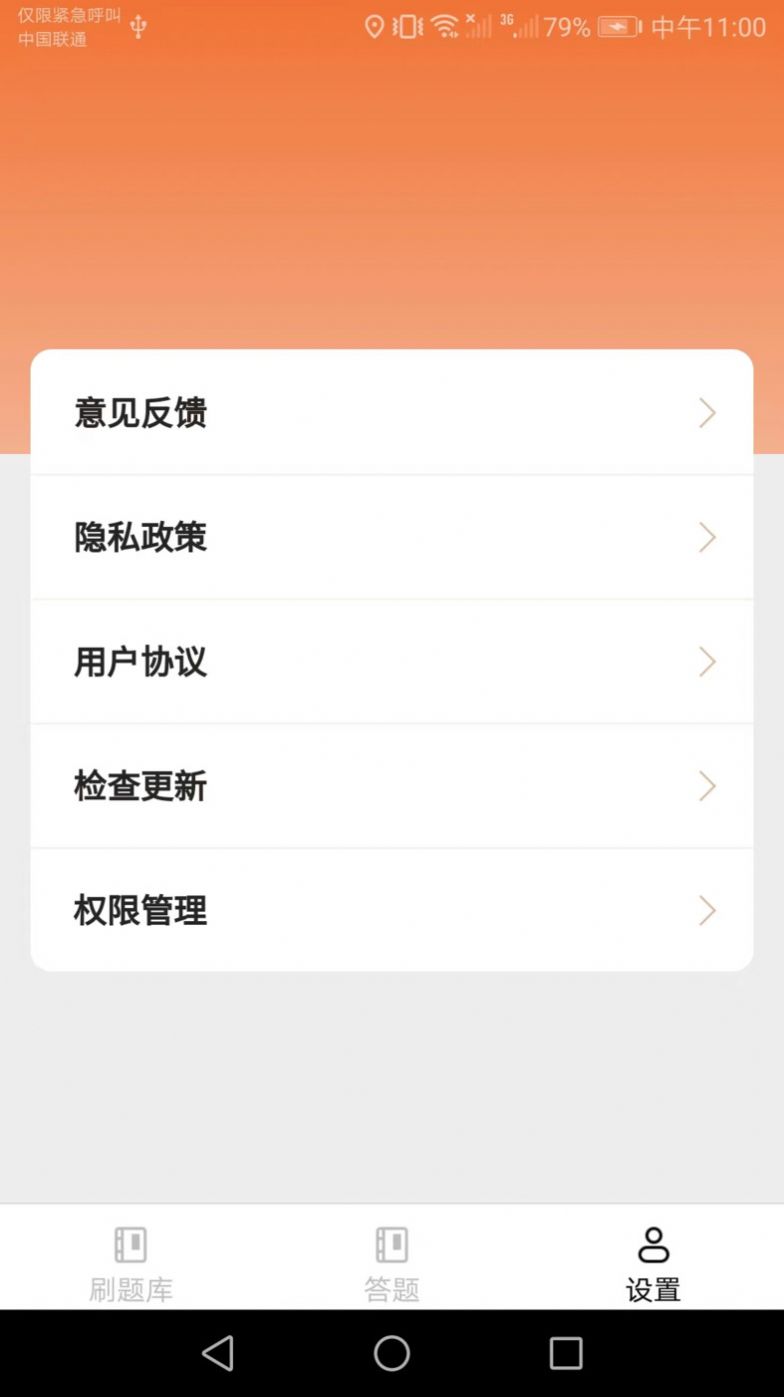Click the location icon in the status bar

point(377,25)
